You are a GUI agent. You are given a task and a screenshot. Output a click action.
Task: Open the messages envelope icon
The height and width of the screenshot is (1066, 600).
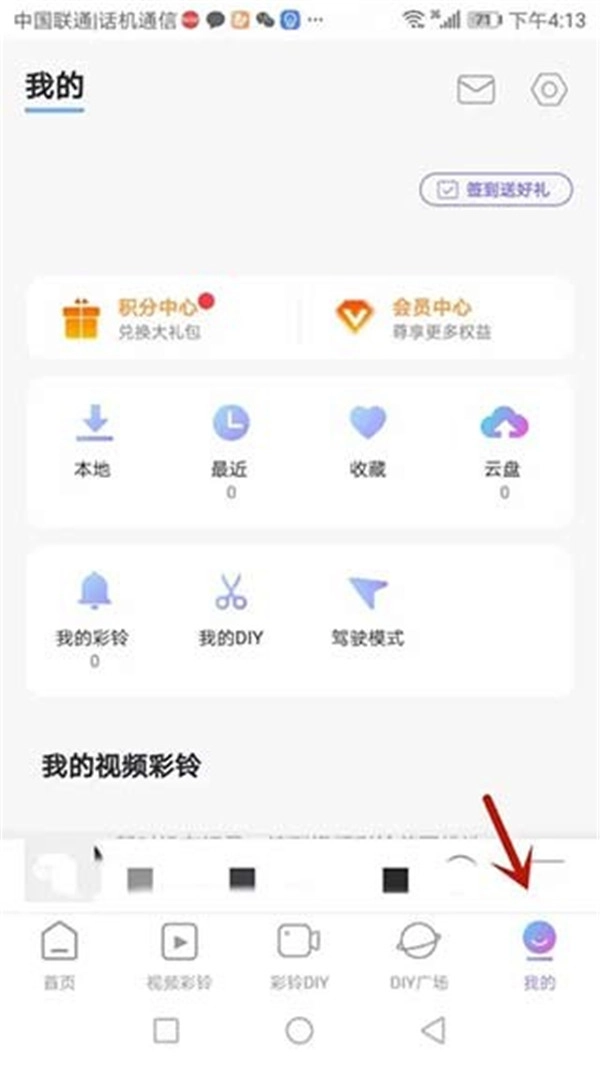[x=476, y=89]
